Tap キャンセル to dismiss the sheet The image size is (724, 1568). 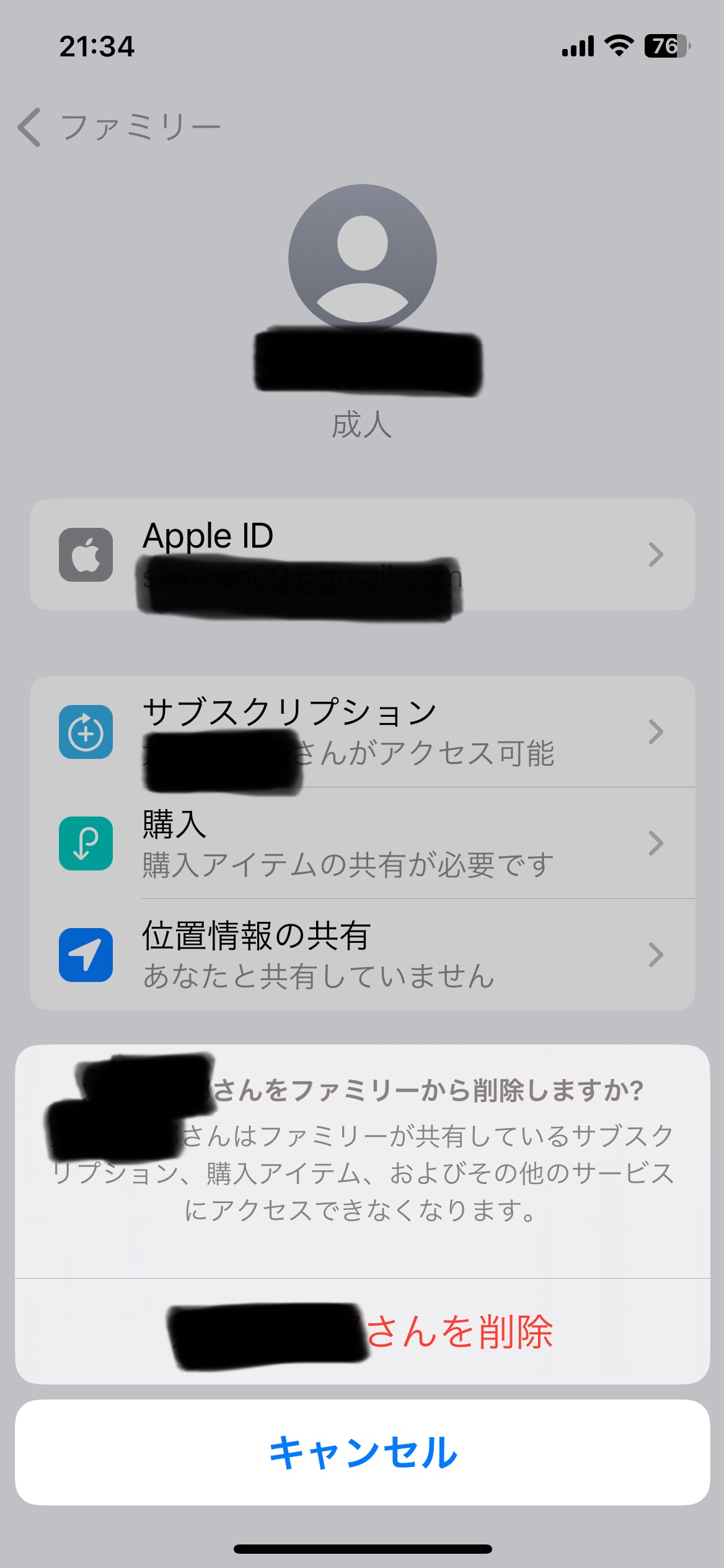click(362, 1453)
